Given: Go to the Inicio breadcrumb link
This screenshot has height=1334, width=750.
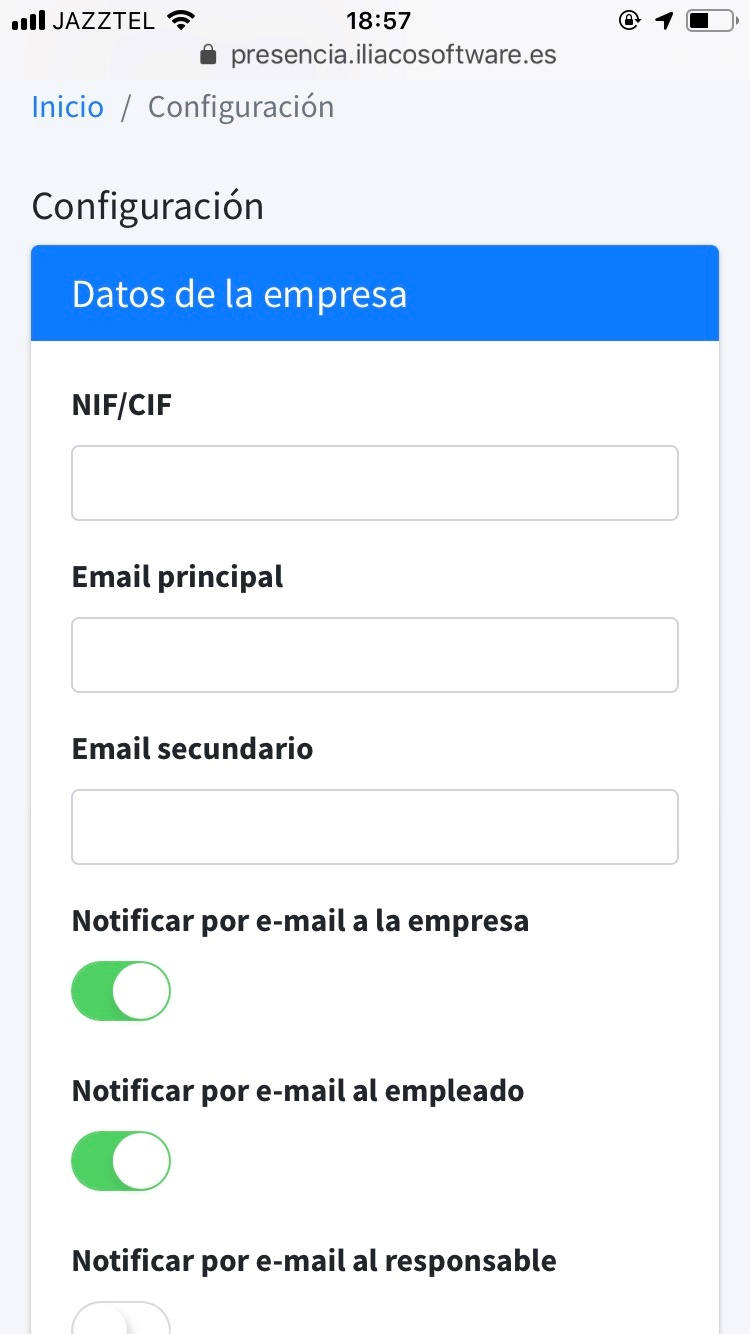Looking at the screenshot, I should (x=67, y=107).
